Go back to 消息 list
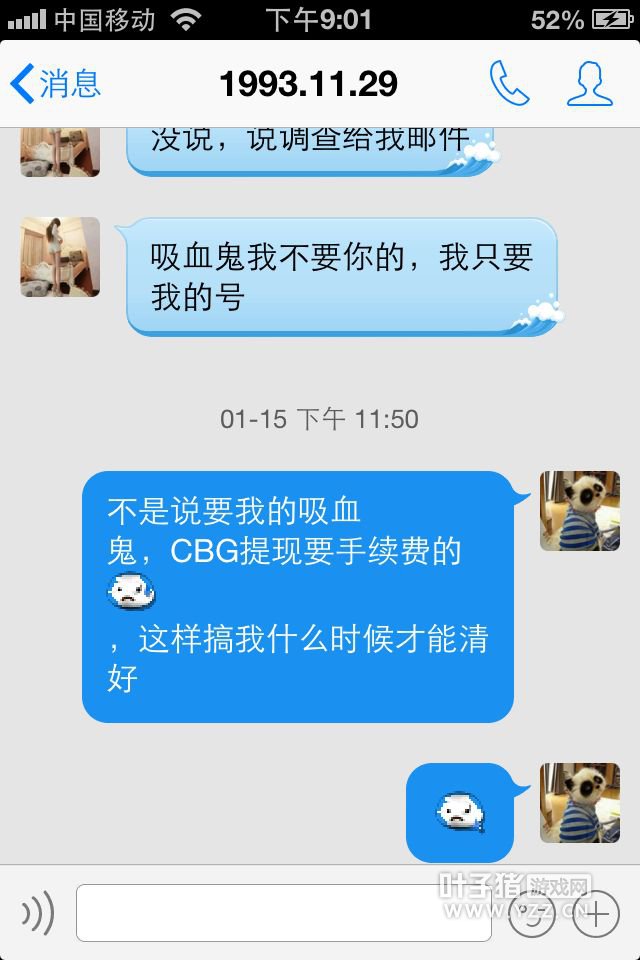The height and width of the screenshot is (960, 640). point(55,83)
